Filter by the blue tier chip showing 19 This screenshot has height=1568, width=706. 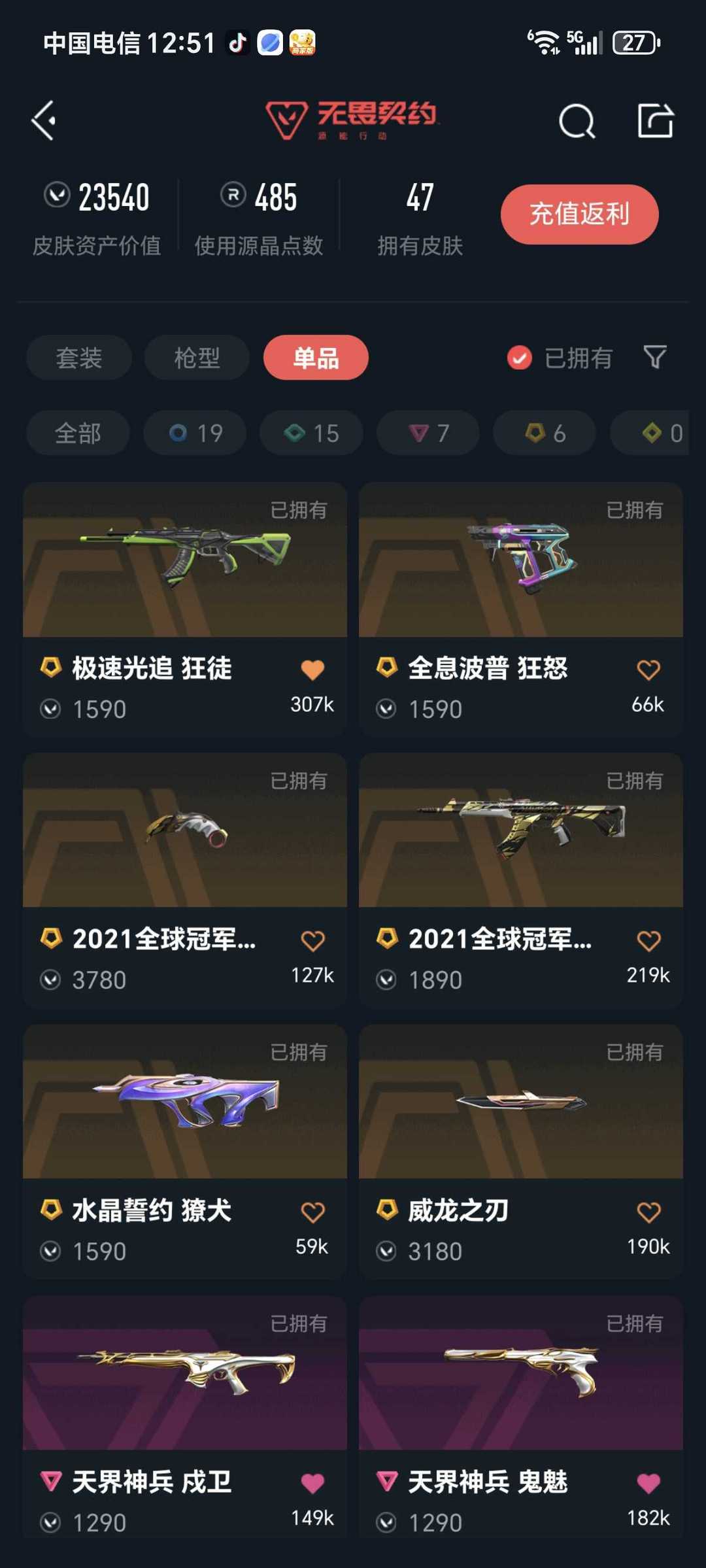195,433
